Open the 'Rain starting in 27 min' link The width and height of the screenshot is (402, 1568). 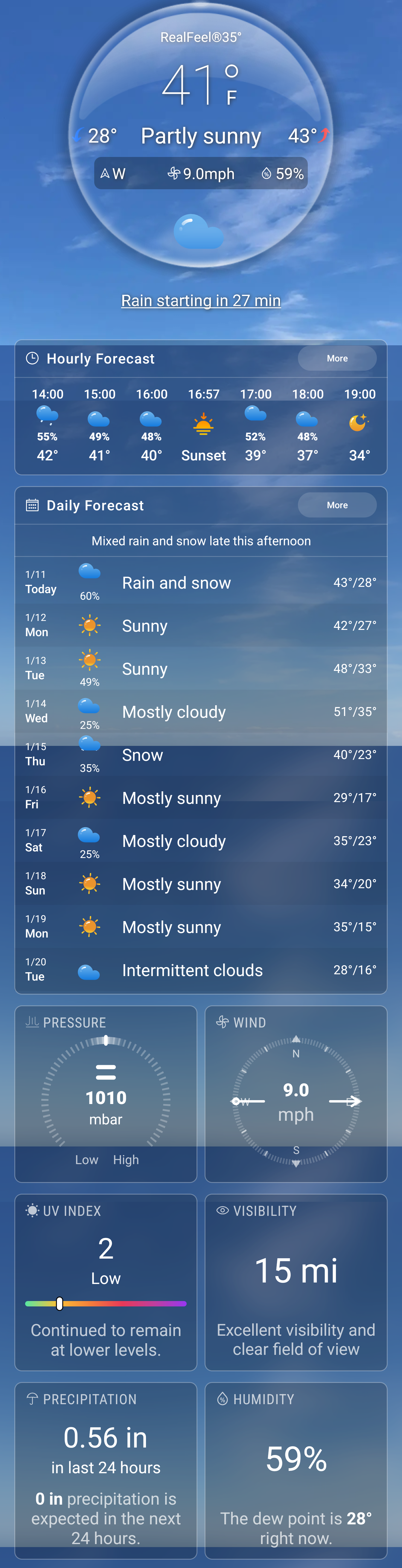(200, 301)
